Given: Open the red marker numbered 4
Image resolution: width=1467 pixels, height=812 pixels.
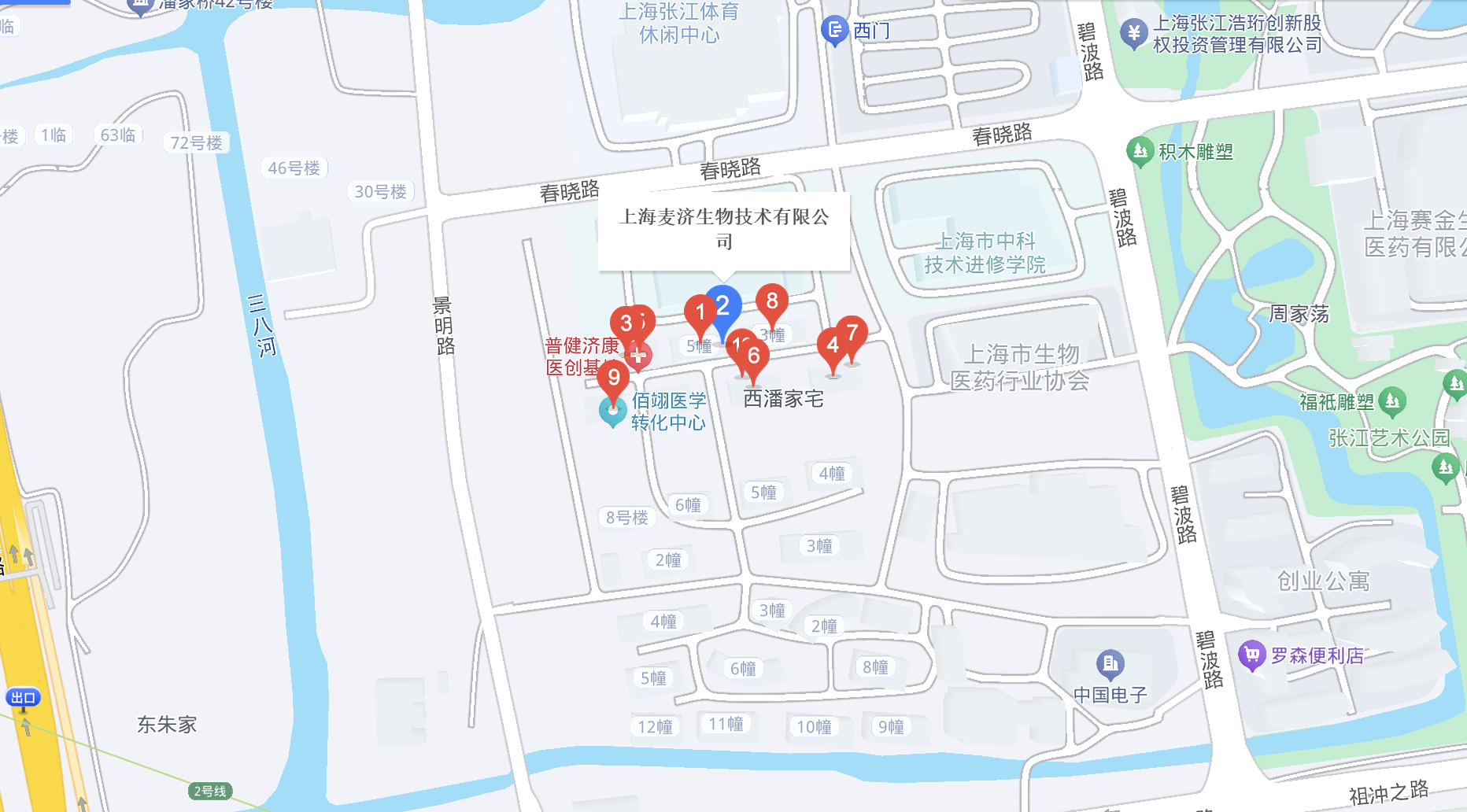Looking at the screenshot, I should (x=832, y=345).
